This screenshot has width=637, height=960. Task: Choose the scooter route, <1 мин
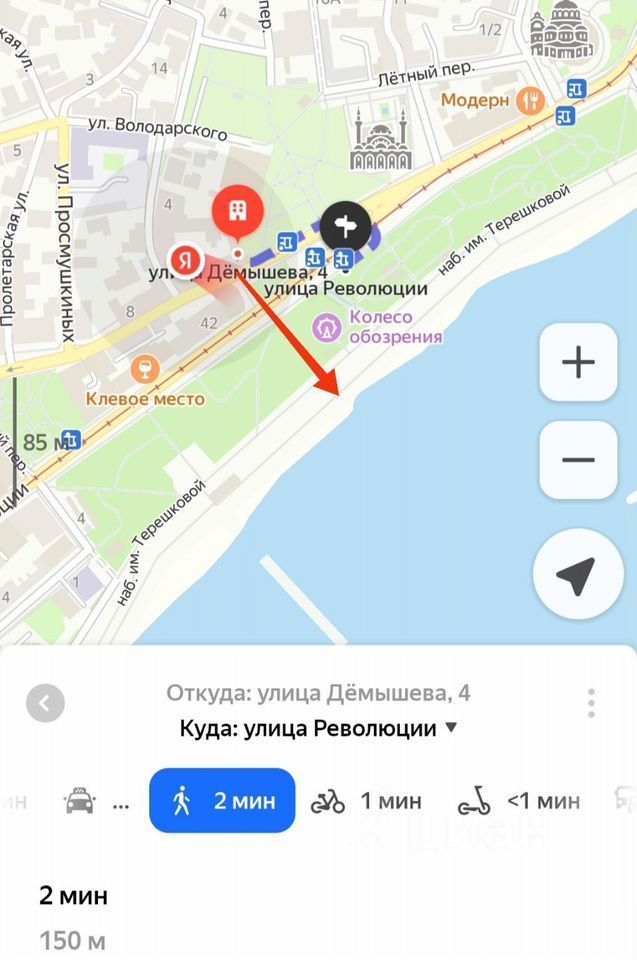(x=518, y=801)
